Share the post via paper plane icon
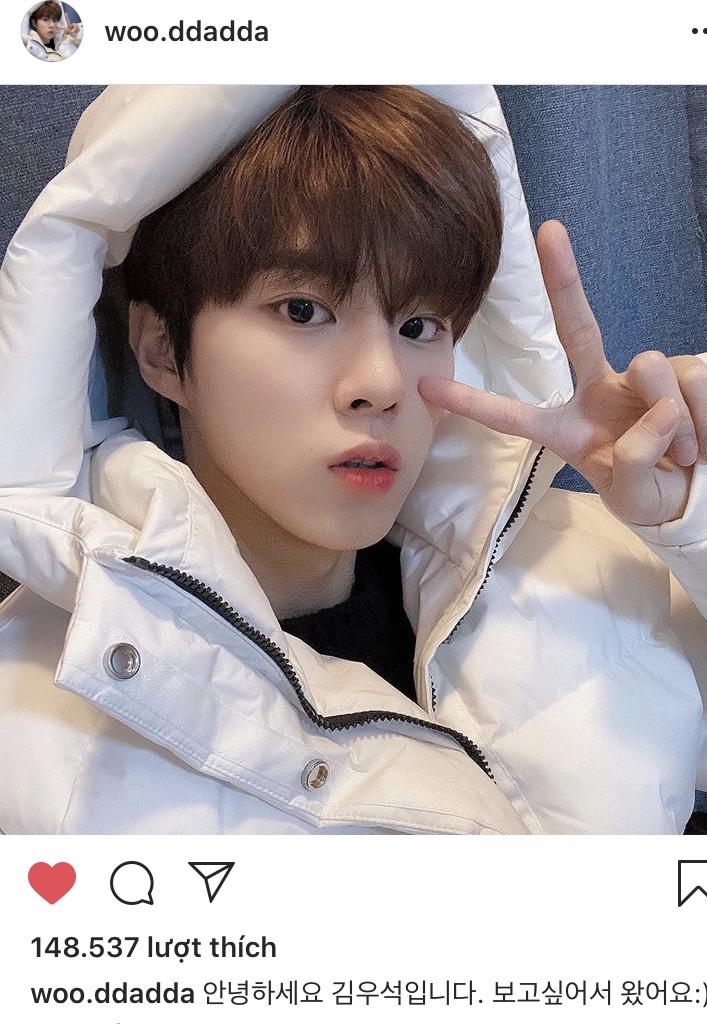This screenshot has height=1024, width=707. (x=211, y=882)
